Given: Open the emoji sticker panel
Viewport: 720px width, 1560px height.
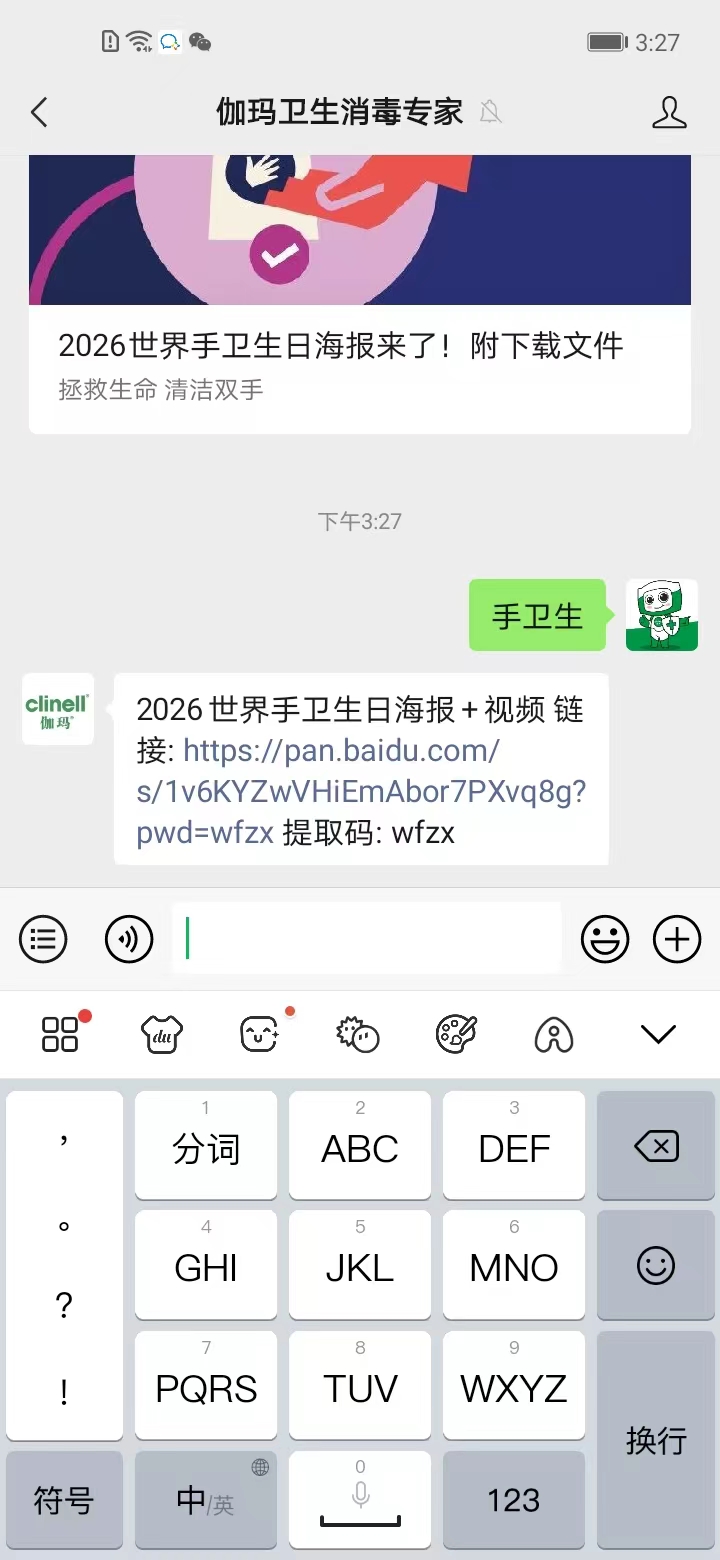Looking at the screenshot, I should pos(605,939).
